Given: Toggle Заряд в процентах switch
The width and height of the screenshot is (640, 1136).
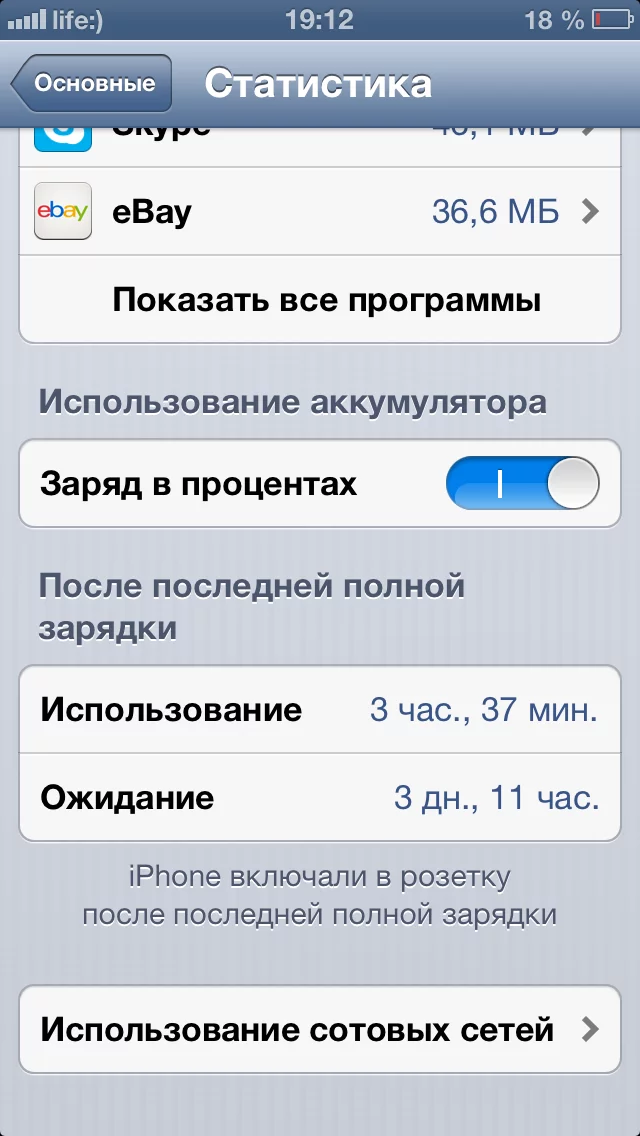Looking at the screenshot, I should (522, 484).
